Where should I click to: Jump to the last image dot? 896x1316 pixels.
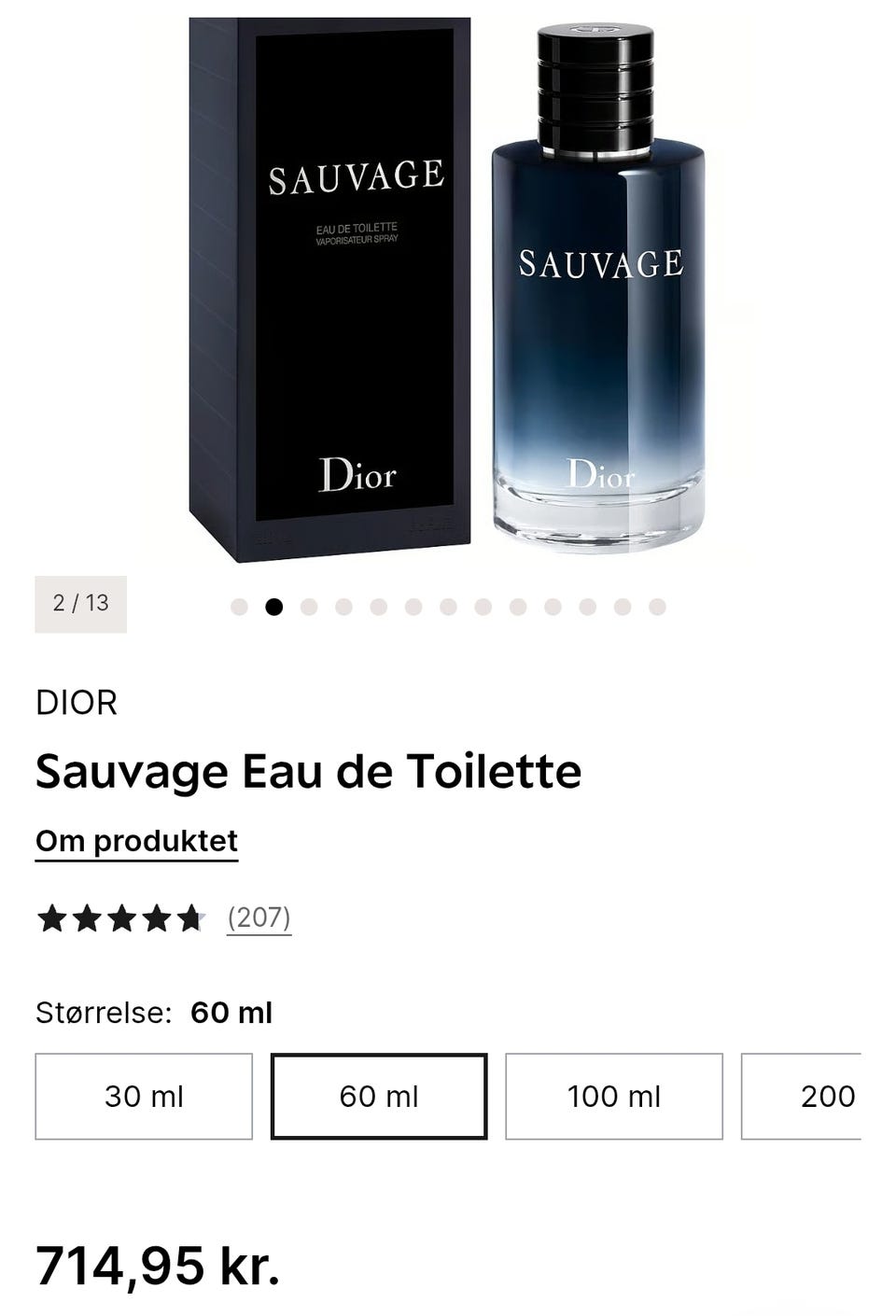tap(657, 607)
